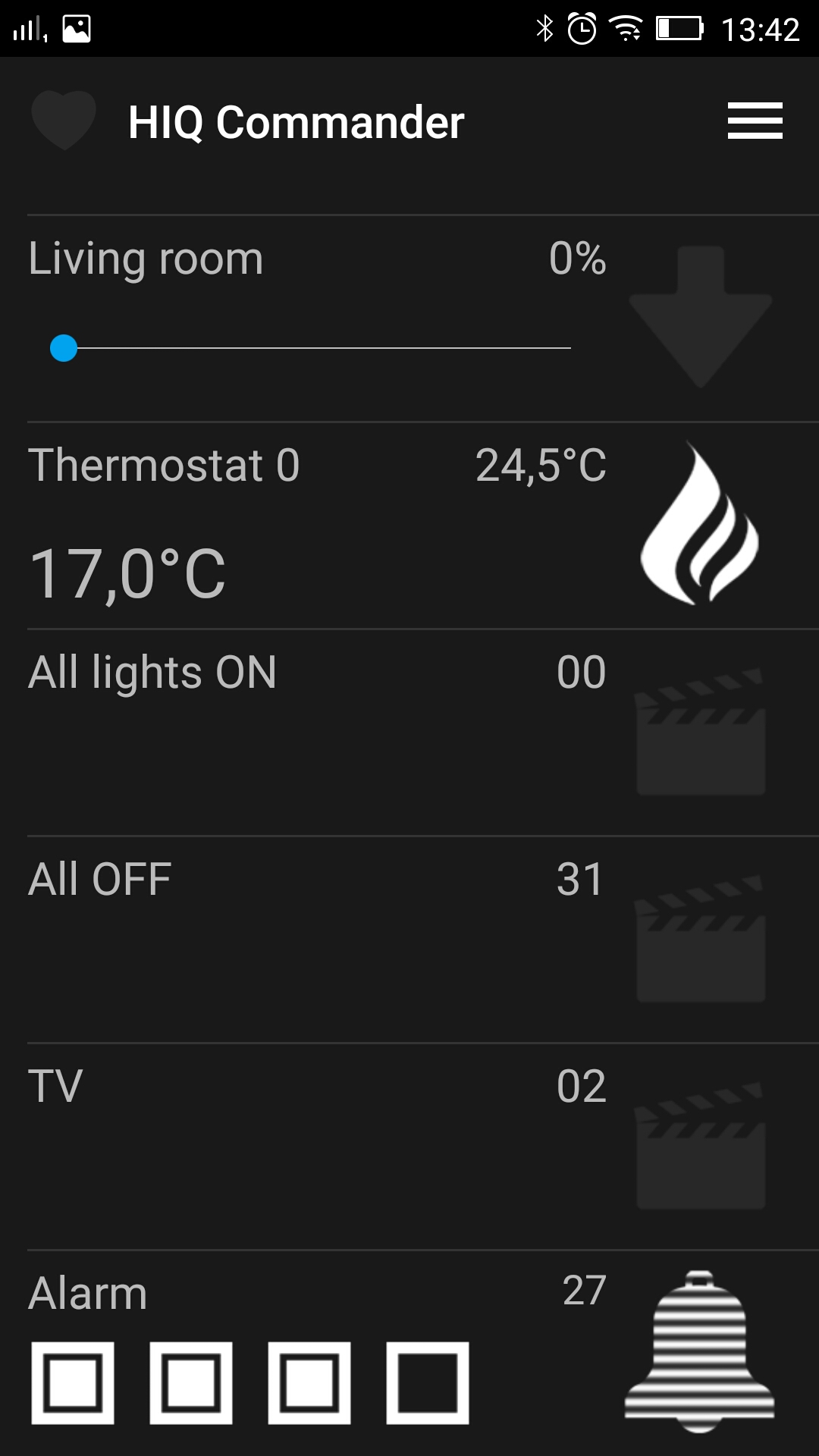819x1456 pixels.
Task: Toggle the Thermostat 0 flame icon
Action: pos(699,523)
